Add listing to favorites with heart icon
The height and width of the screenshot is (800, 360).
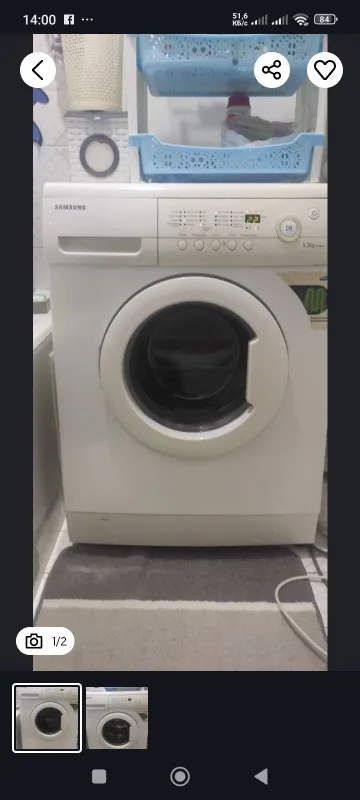[x=325, y=70]
